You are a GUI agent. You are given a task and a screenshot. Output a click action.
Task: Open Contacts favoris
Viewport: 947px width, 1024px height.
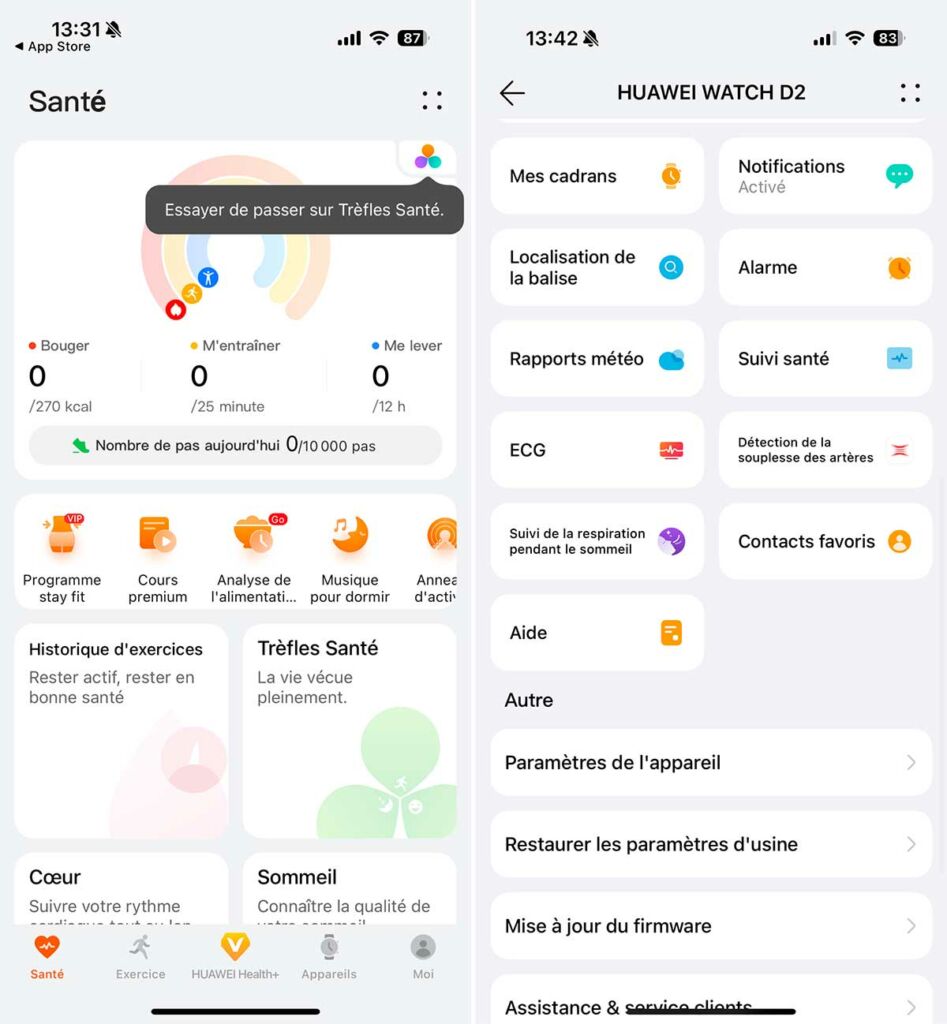(x=825, y=542)
